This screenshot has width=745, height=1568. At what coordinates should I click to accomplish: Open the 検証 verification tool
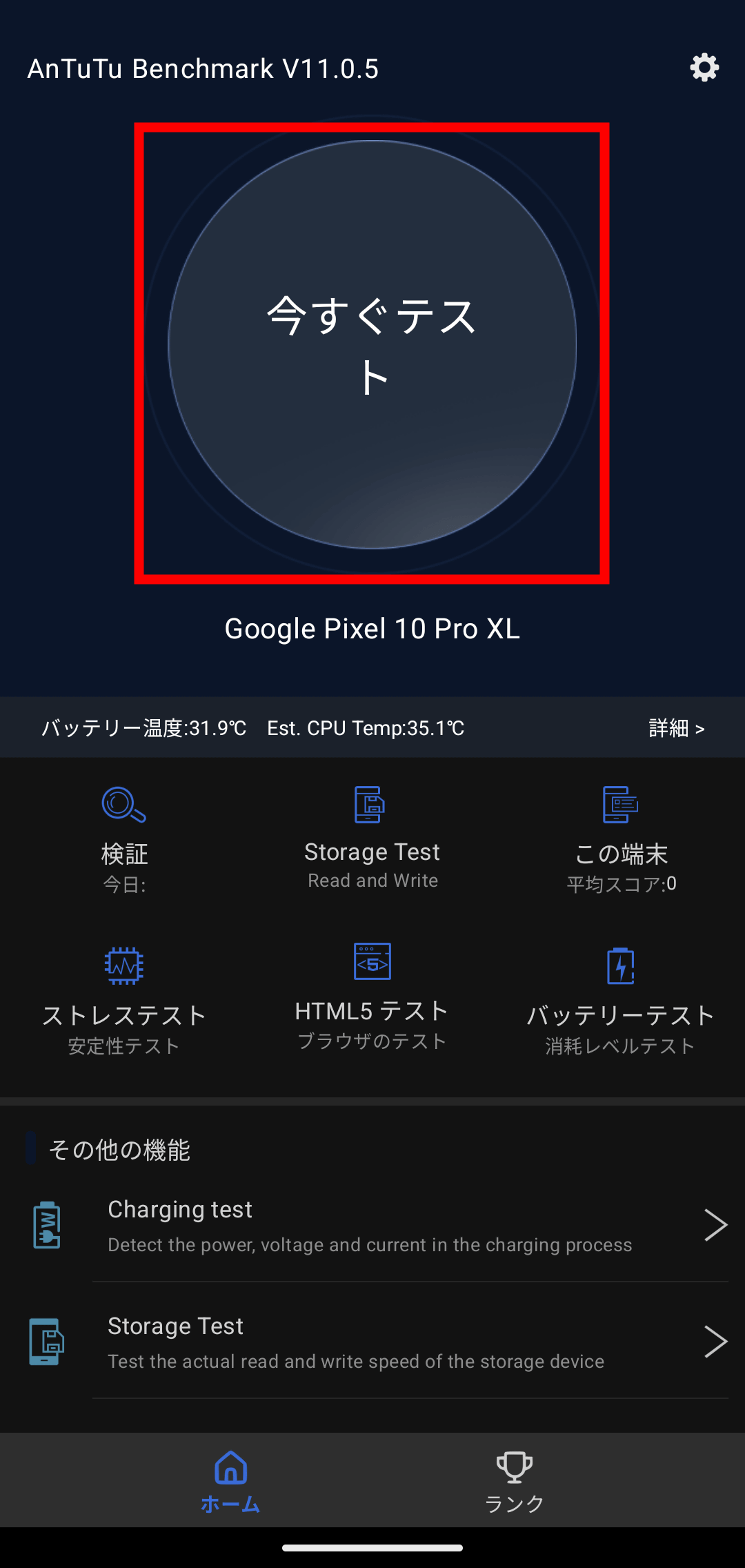point(124,839)
